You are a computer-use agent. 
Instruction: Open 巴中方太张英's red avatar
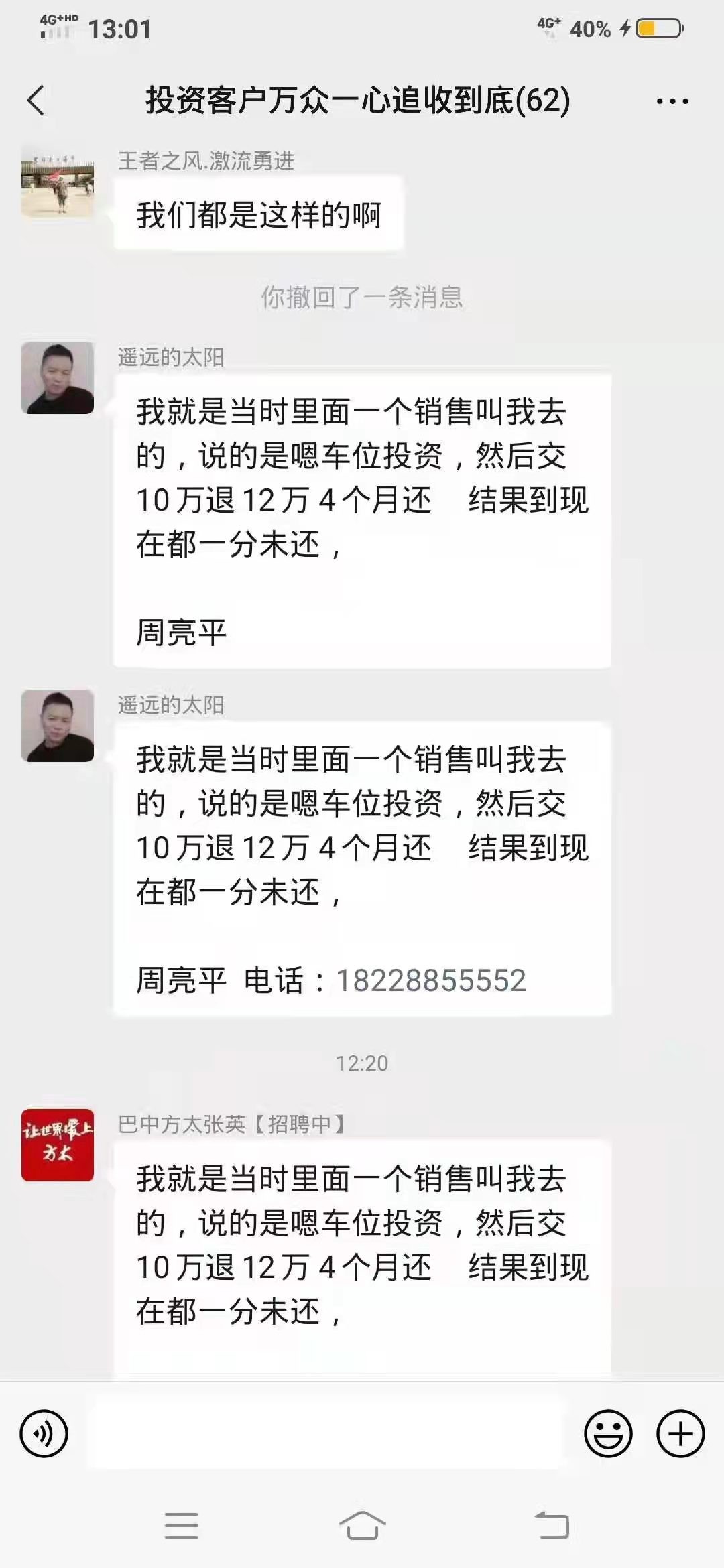click(58, 1145)
